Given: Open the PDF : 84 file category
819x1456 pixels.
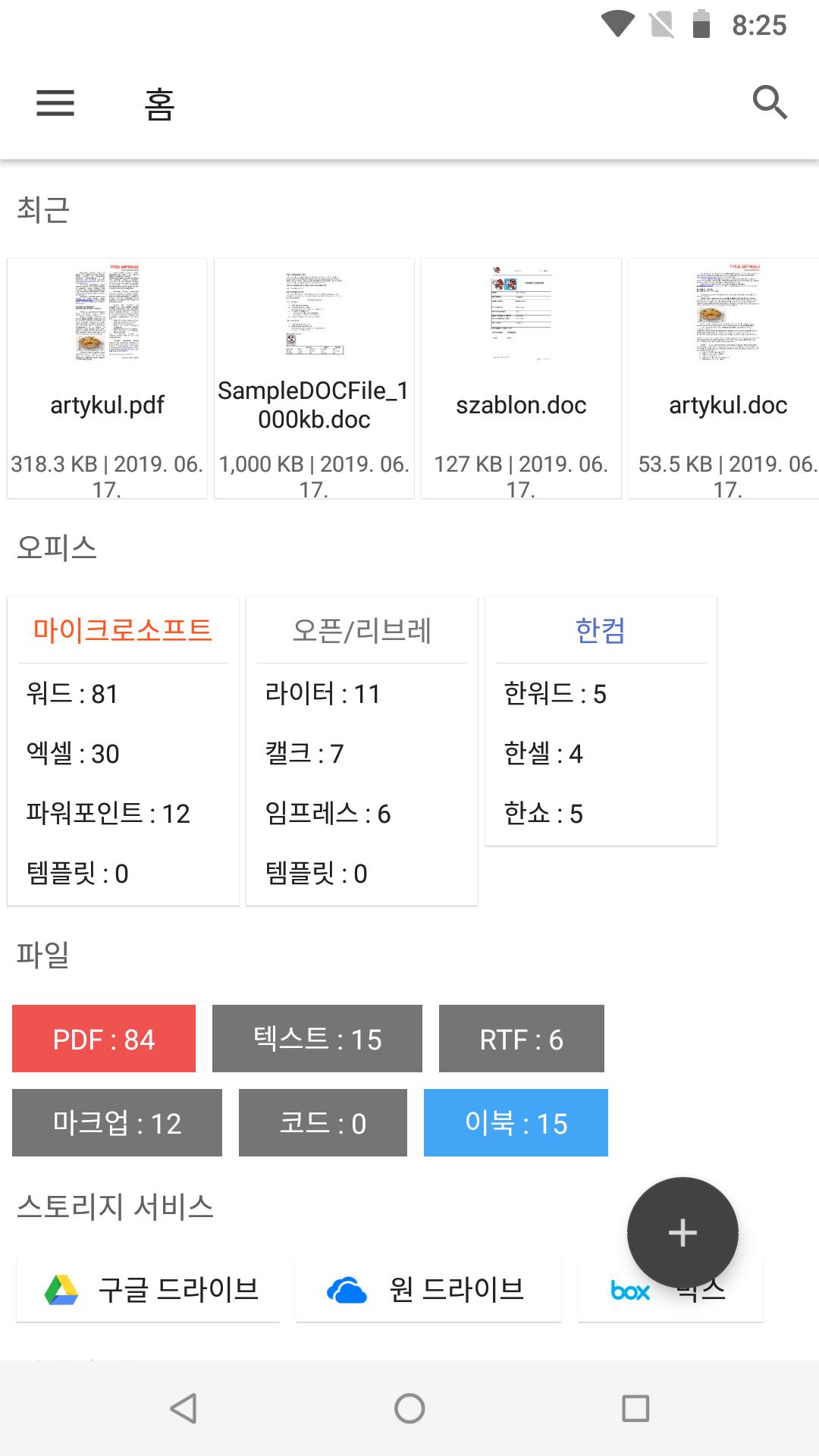Looking at the screenshot, I should [x=104, y=1039].
